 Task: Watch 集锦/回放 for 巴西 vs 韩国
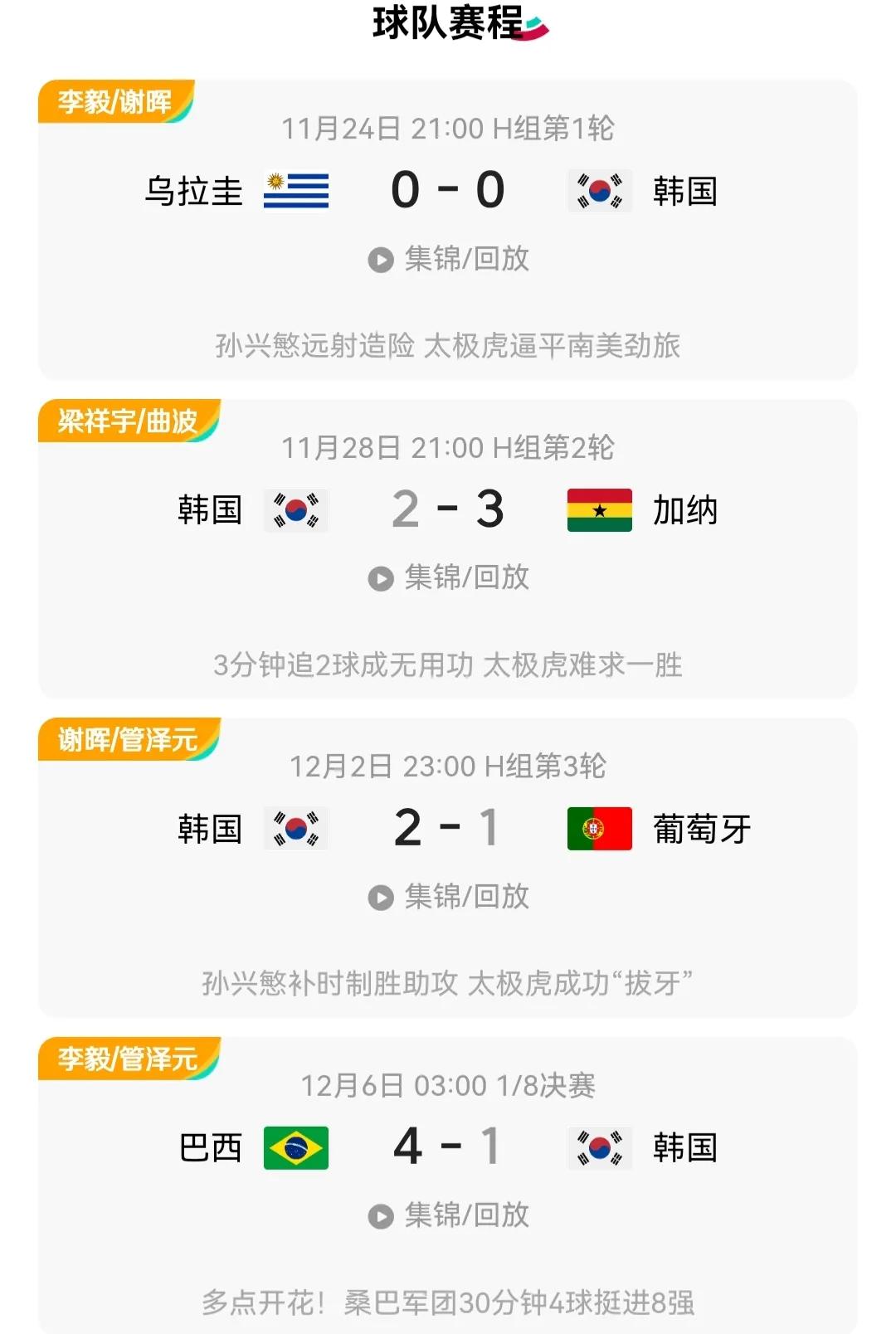pos(448,1215)
